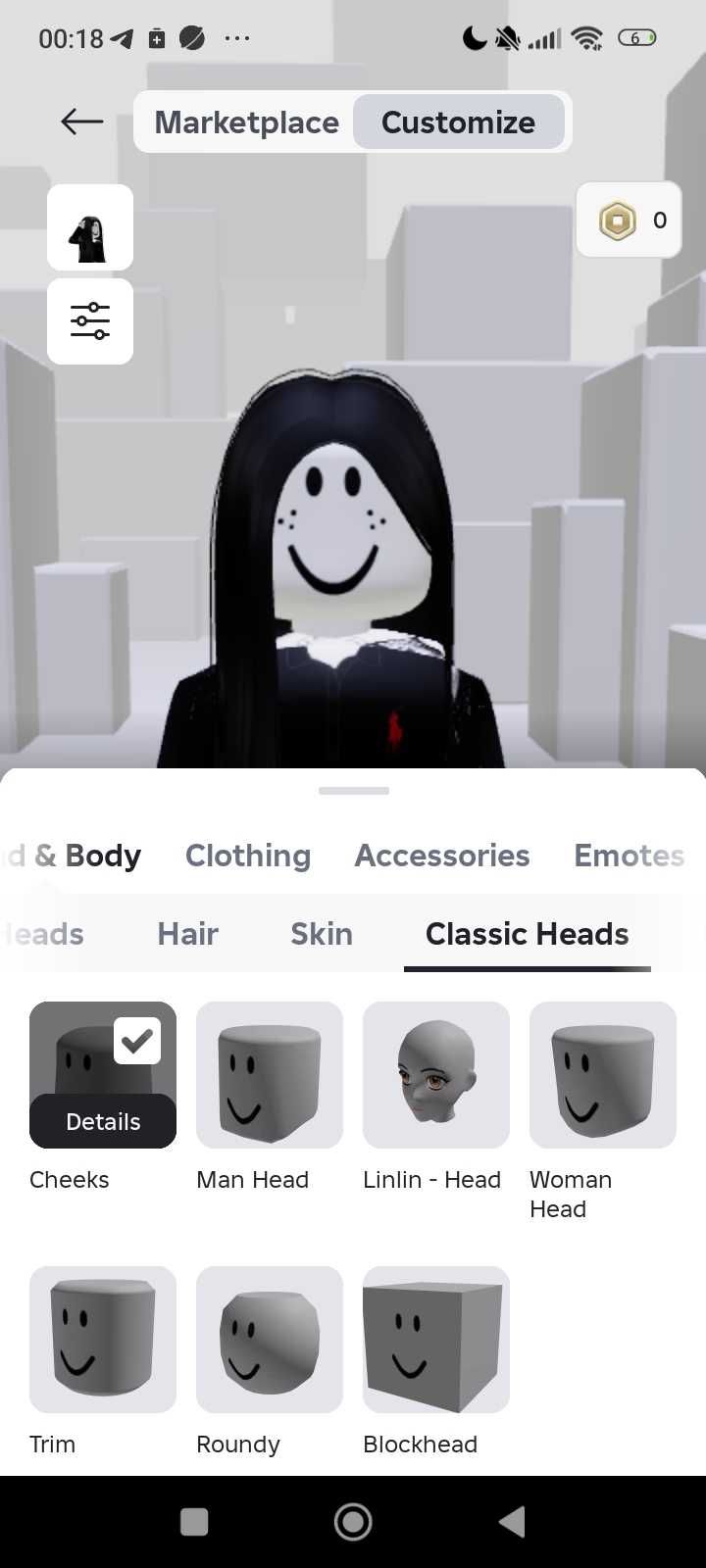The height and width of the screenshot is (1568, 706).
Task: View Details of the Cheeks head
Action: tap(103, 1121)
